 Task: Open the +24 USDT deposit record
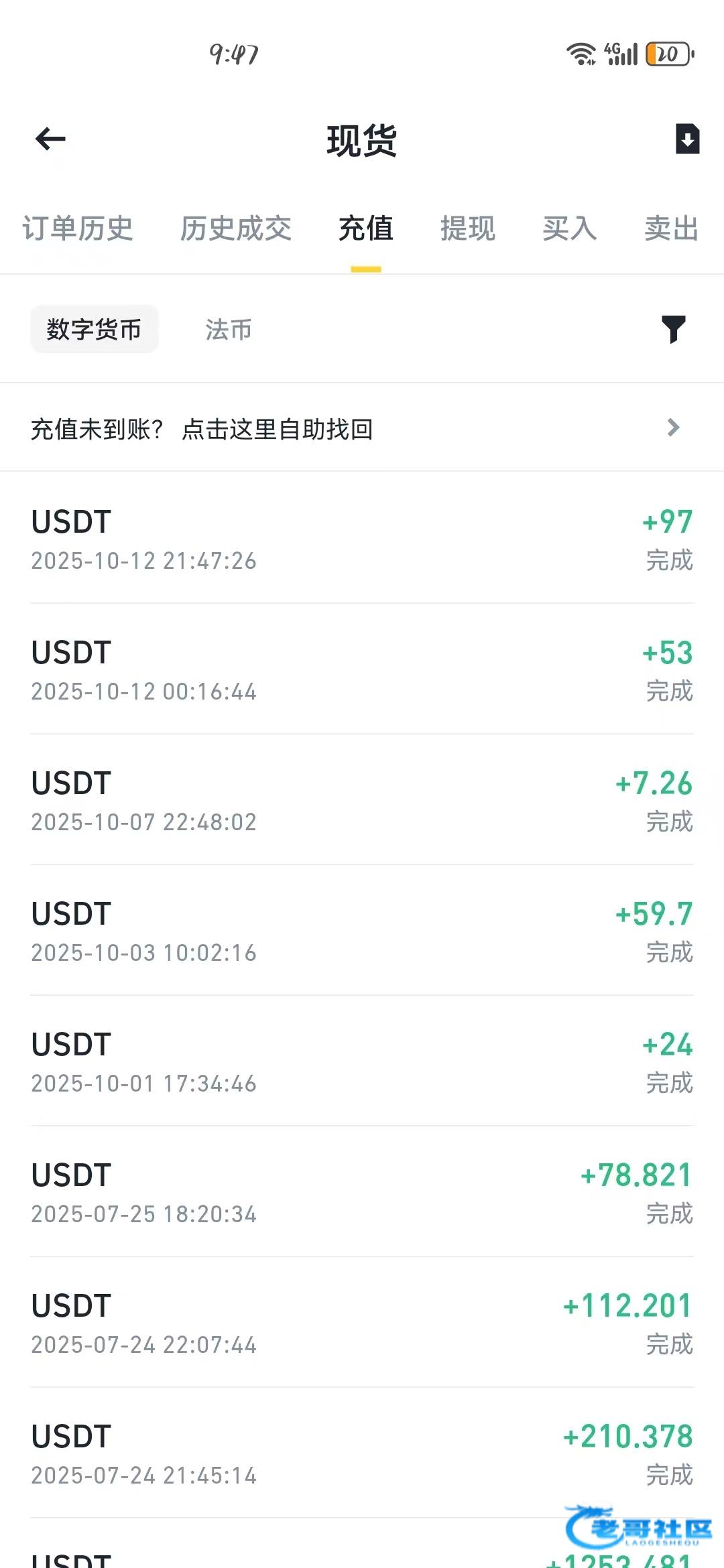(362, 1062)
